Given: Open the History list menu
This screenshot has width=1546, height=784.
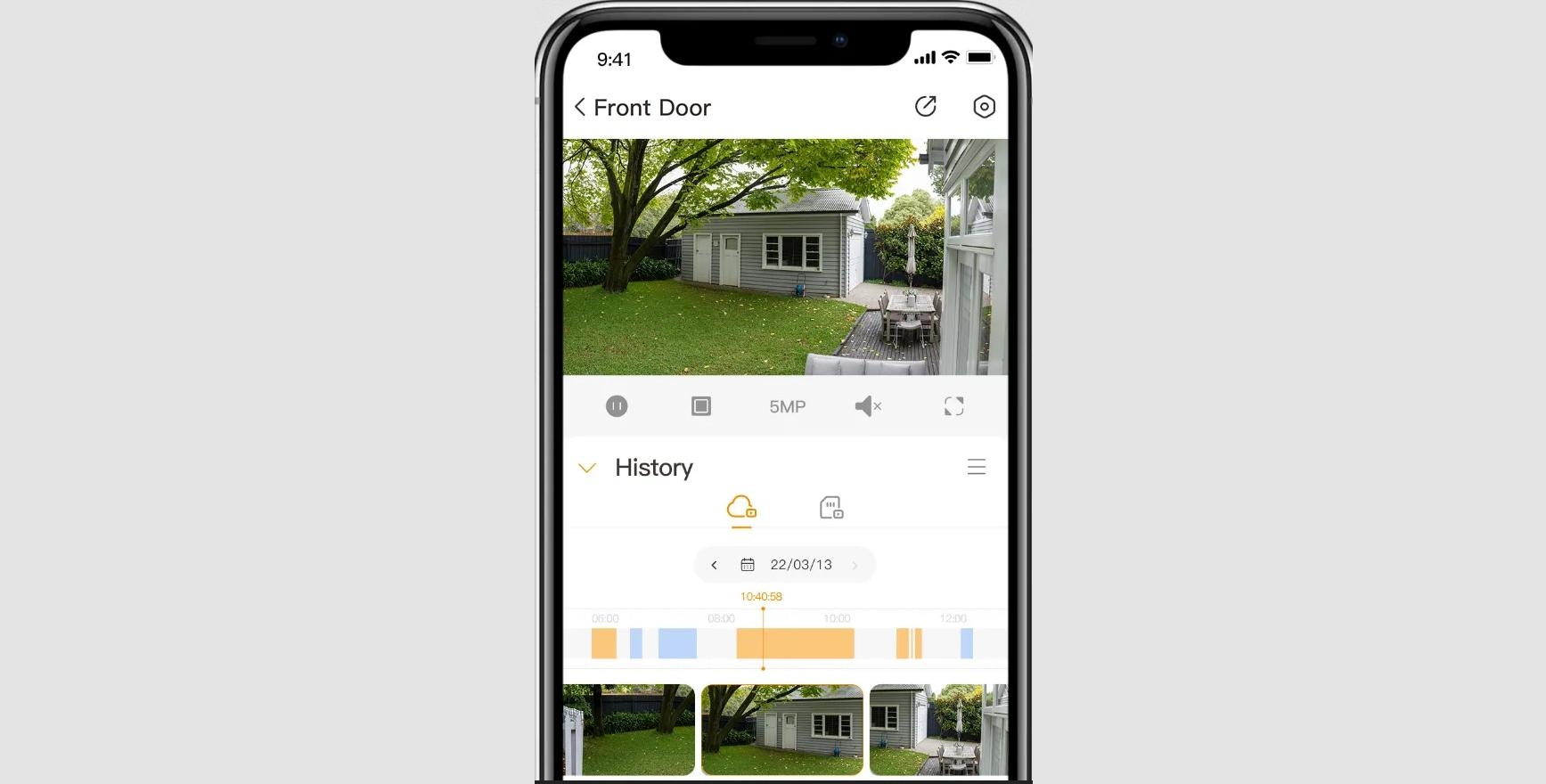Looking at the screenshot, I should (977, 467).
